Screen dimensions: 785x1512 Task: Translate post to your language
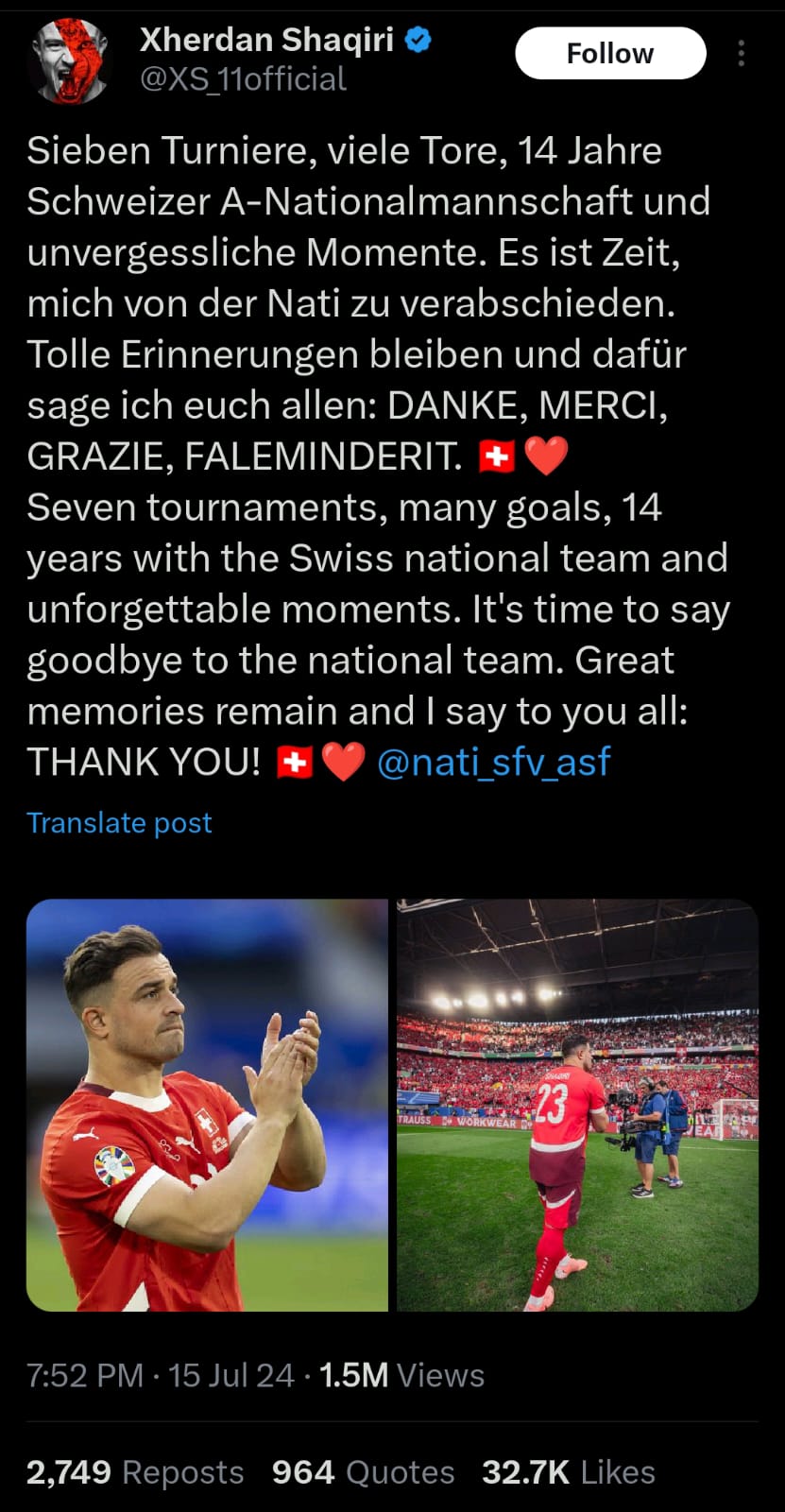click(x=119, y=823)
